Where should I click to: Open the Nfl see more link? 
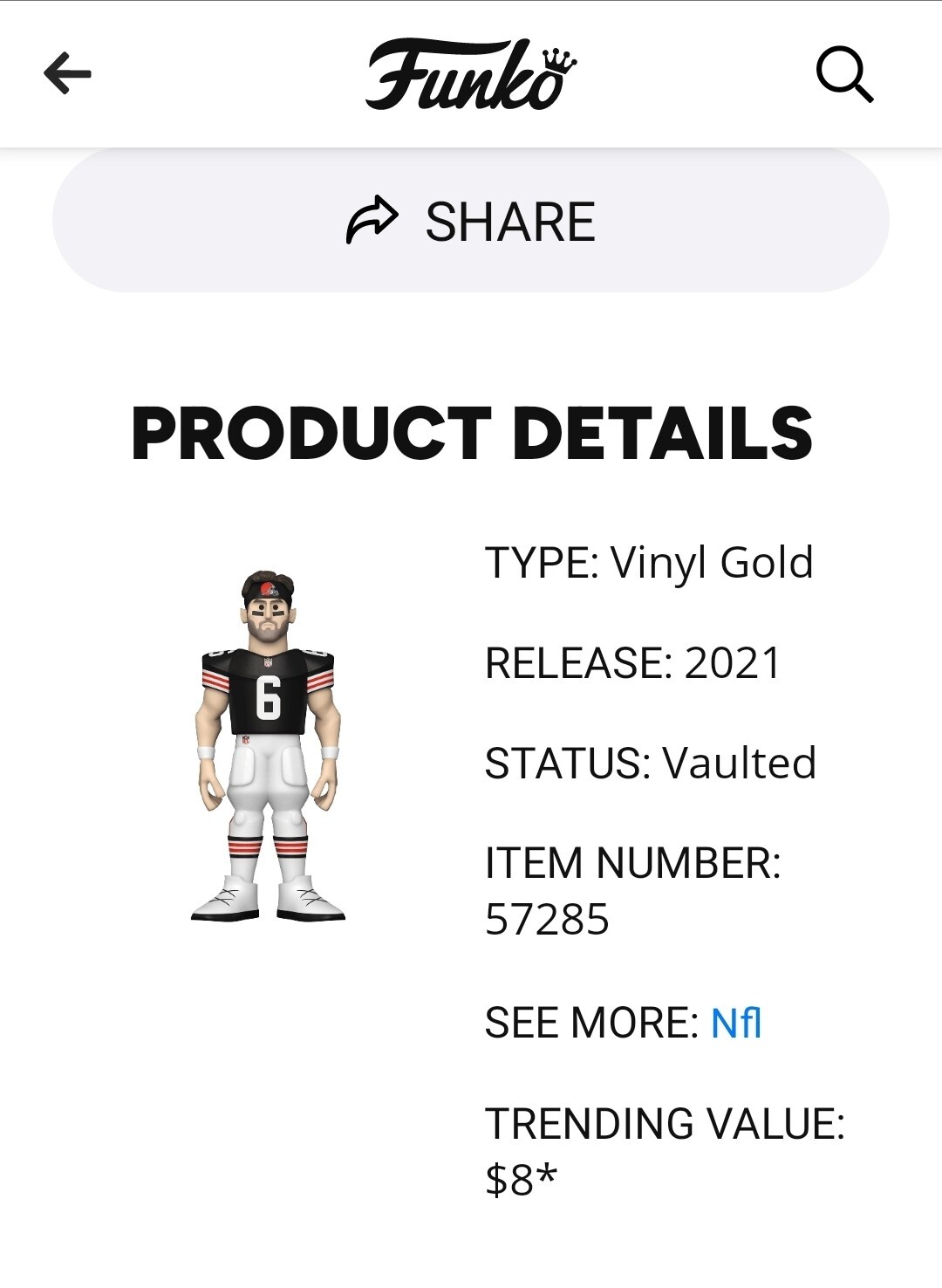(736, 1023)
